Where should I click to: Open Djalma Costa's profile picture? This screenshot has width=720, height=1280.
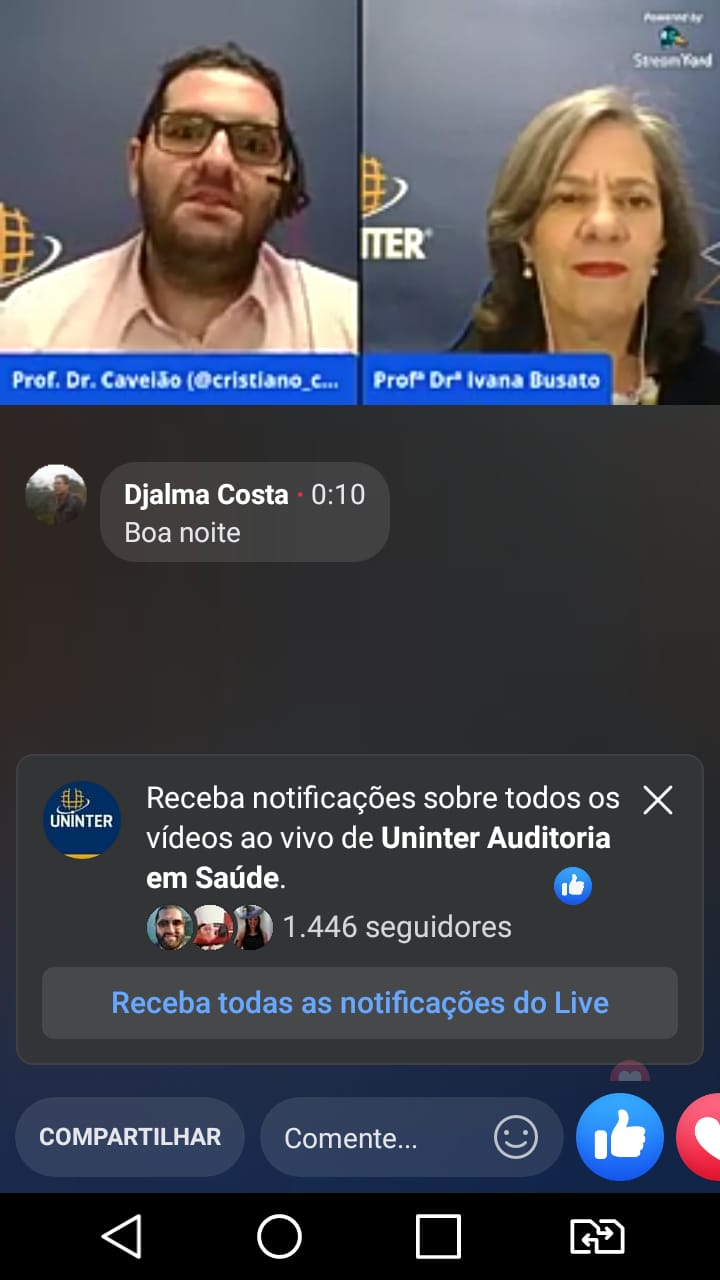point(56,495)
